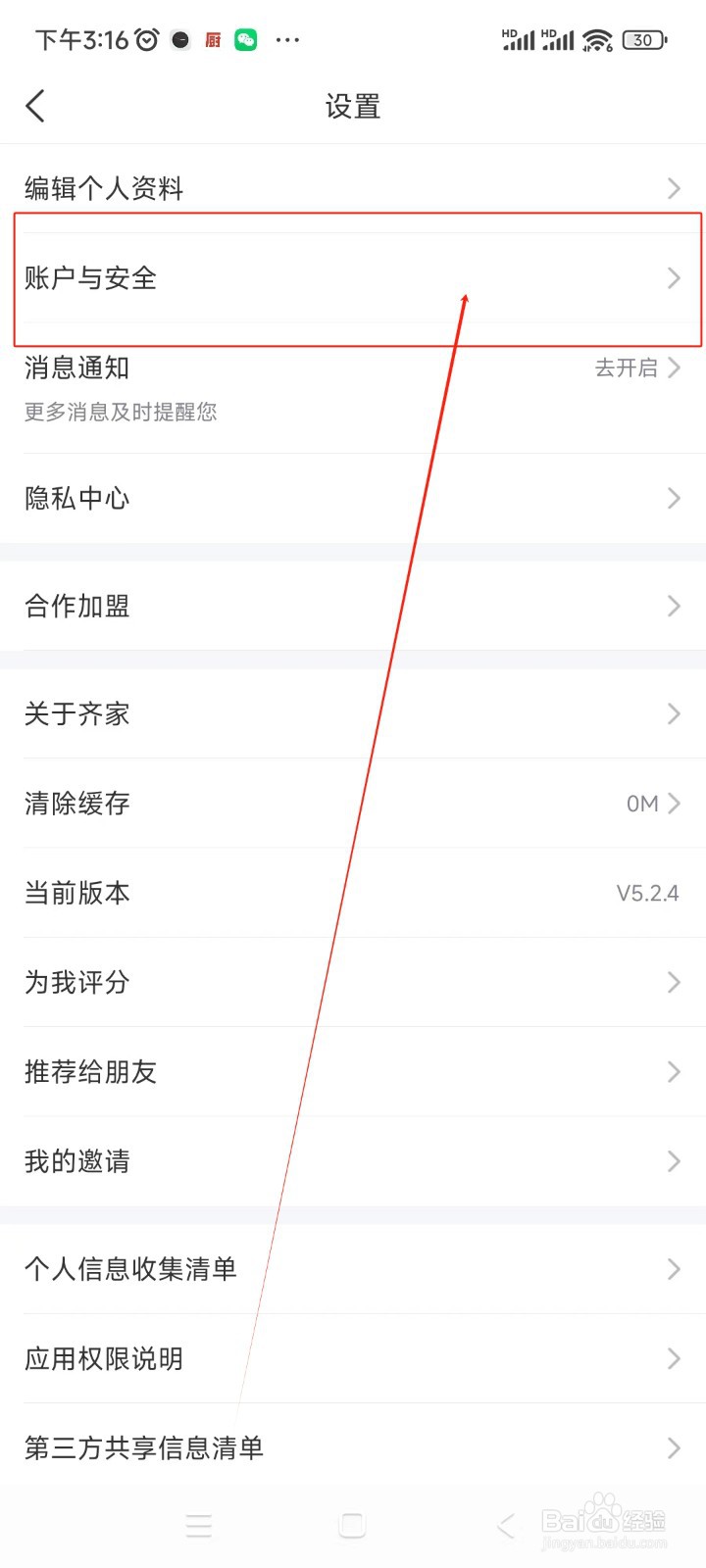Tap the recent apps button in navigation bar
Image resolution: width=706 pixels, height=1568 pixels.
[198, 1525]
